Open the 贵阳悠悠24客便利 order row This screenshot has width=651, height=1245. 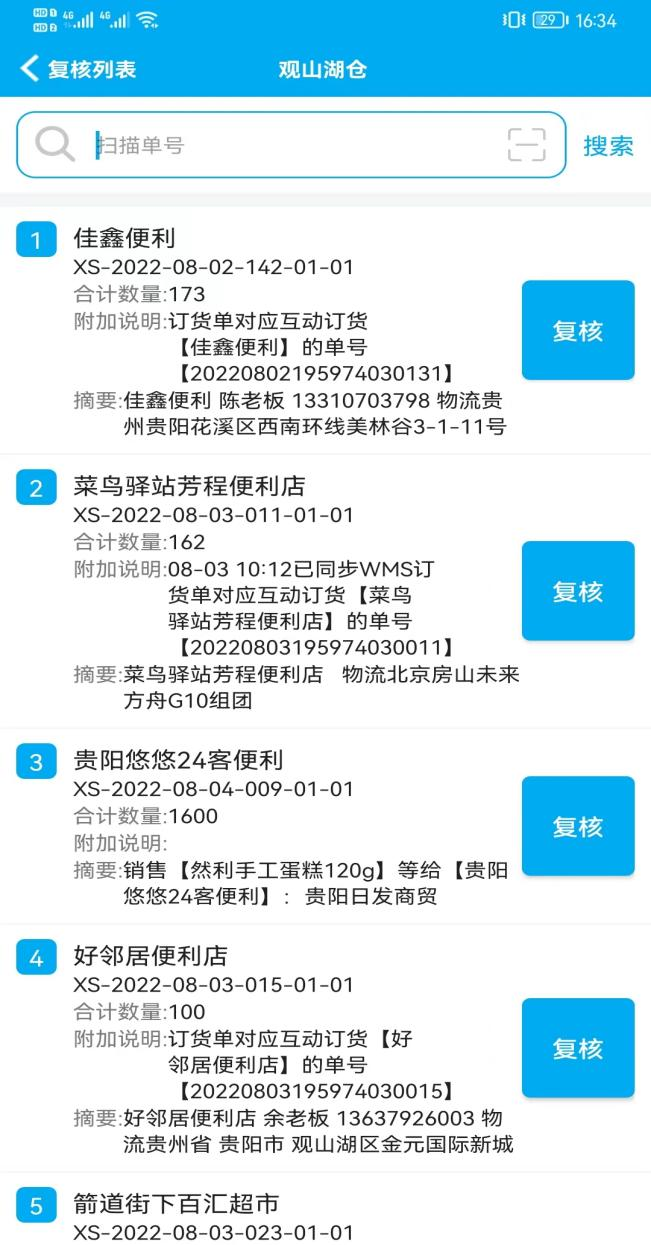pos(325,826)
